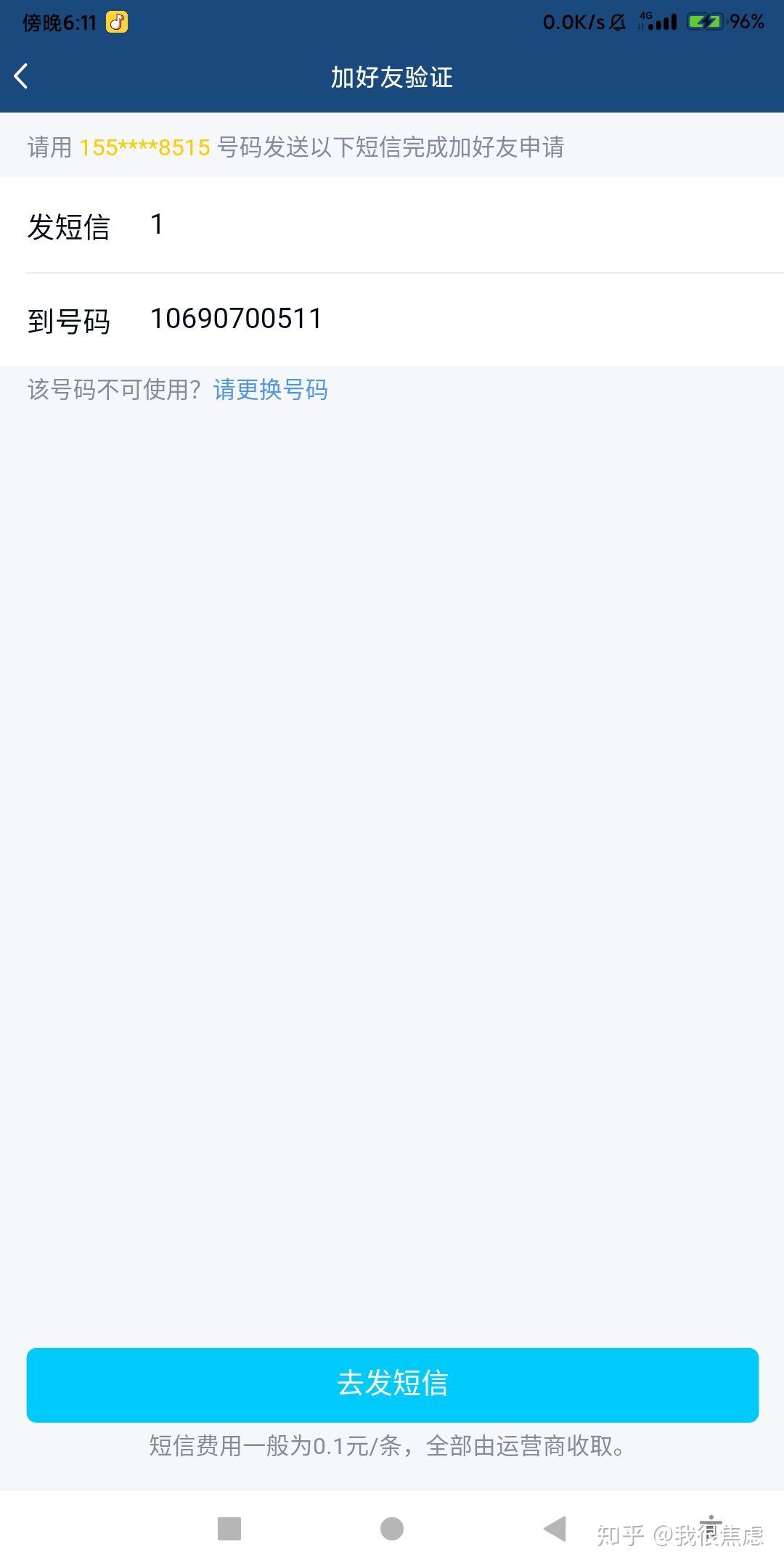Tap the 请更换号码 link
Viewport: 784px width, 1568px height.
pyautogui.click(x=270, y=390)
